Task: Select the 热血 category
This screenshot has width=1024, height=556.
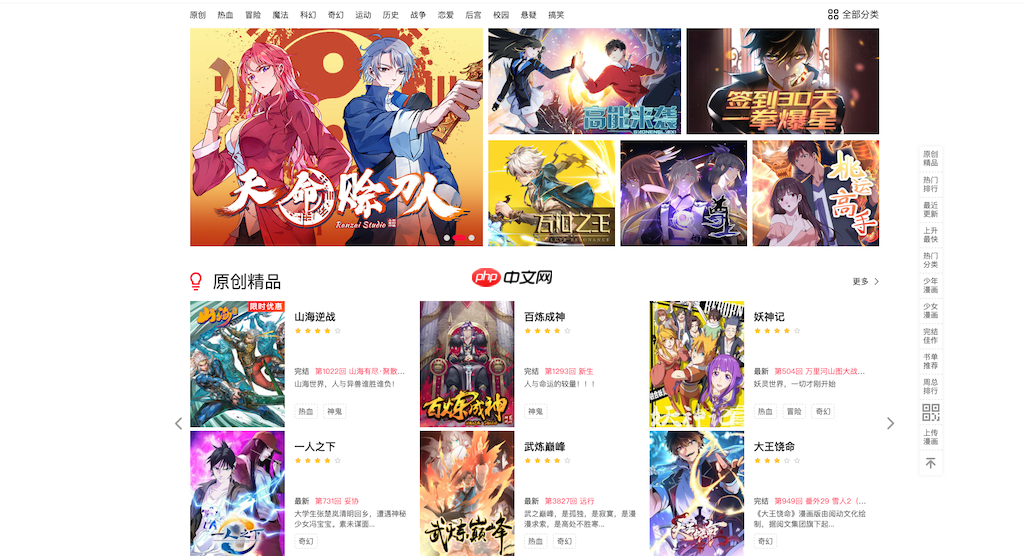Action: [x=226, y=15]
